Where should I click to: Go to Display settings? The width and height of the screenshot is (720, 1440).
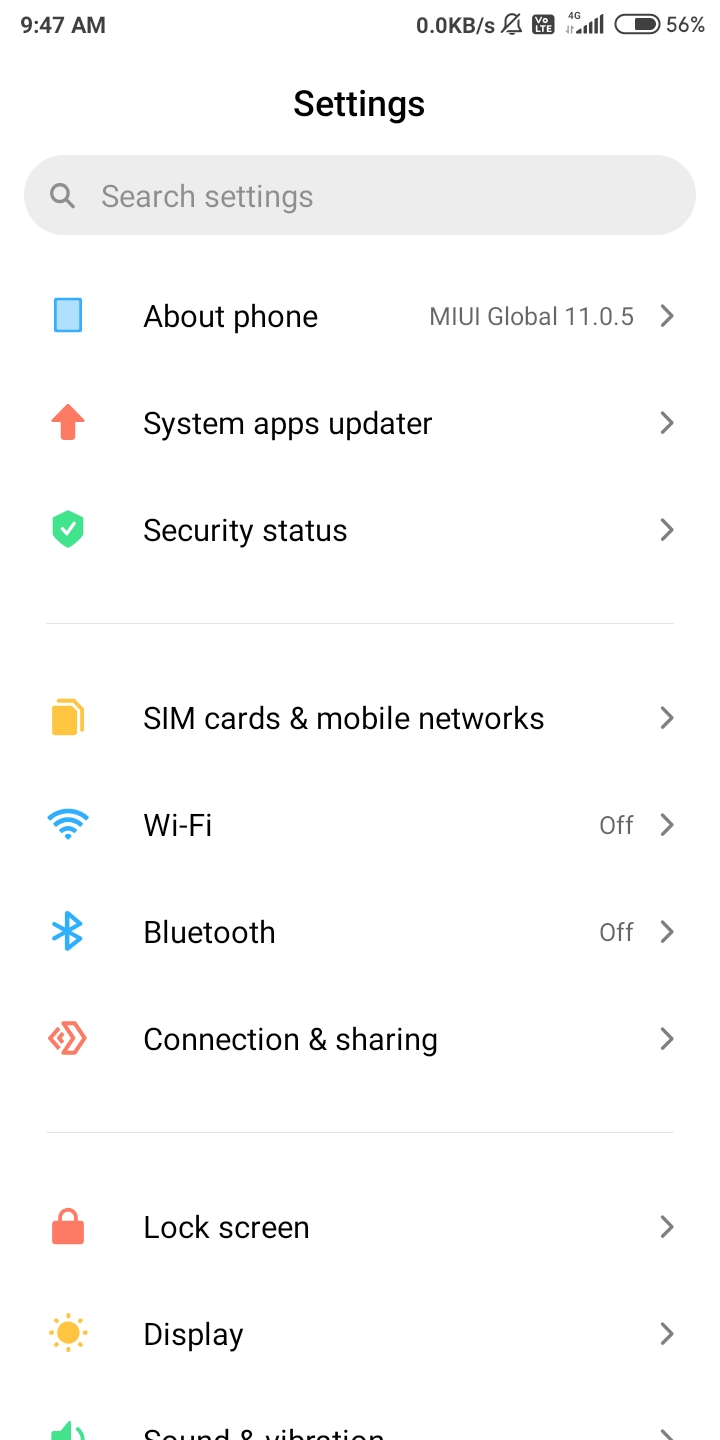(x=360, y=1335)
